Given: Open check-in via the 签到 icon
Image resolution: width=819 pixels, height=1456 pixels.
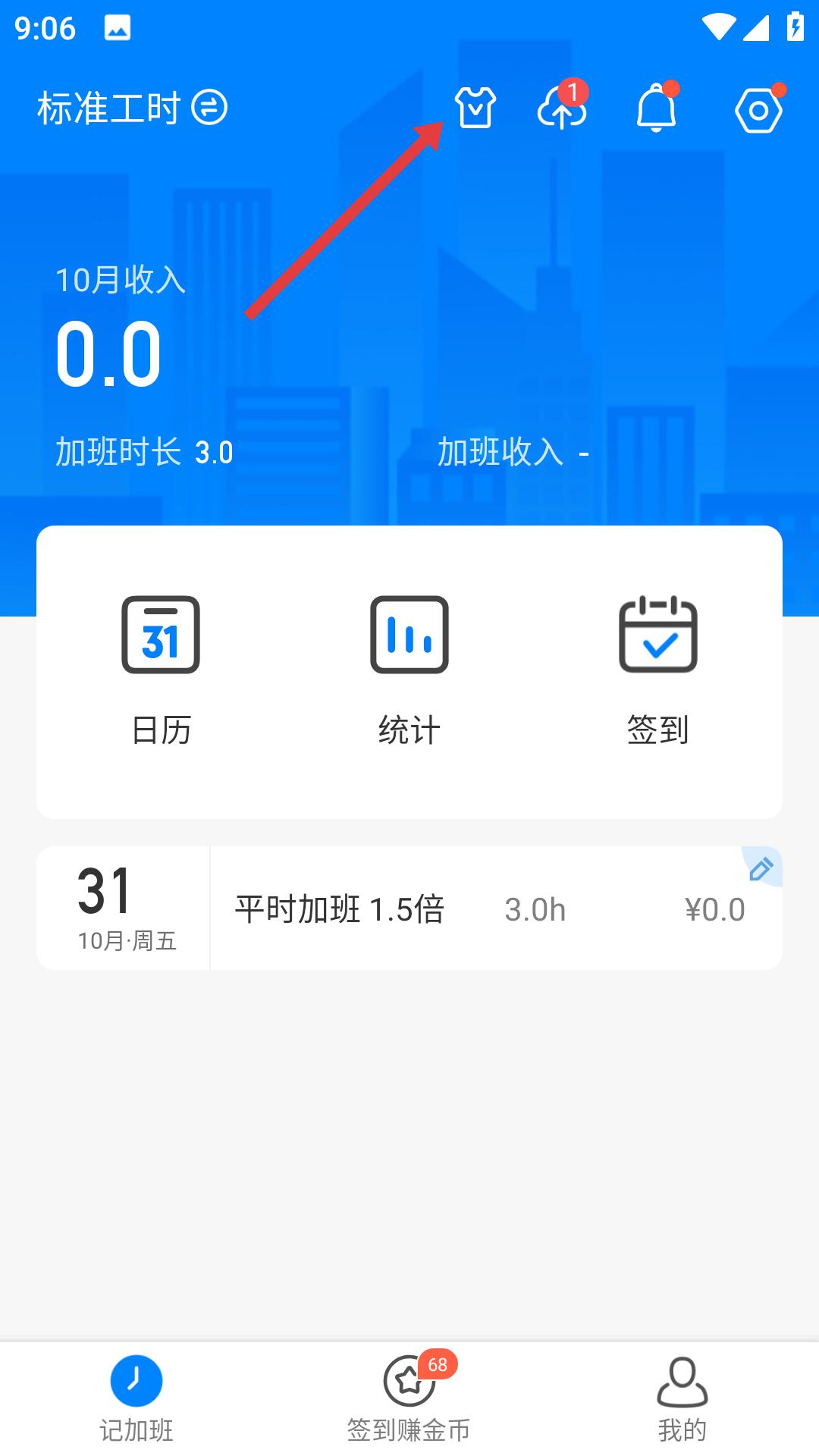Looking at the screenshot, I should pyautogui.click(x=657, y=635).
